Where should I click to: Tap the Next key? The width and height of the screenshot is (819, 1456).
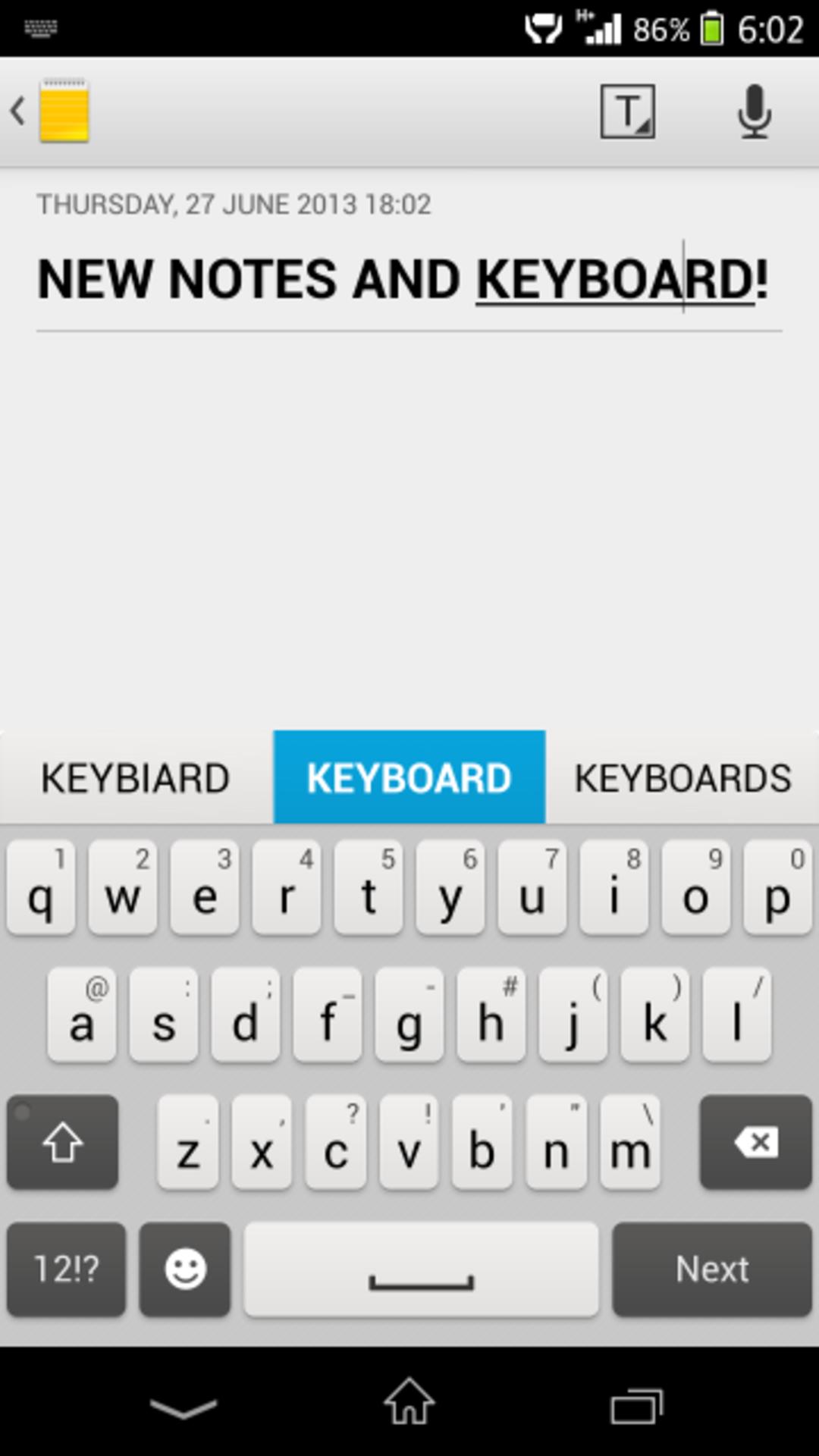[x=712, y=1269]
